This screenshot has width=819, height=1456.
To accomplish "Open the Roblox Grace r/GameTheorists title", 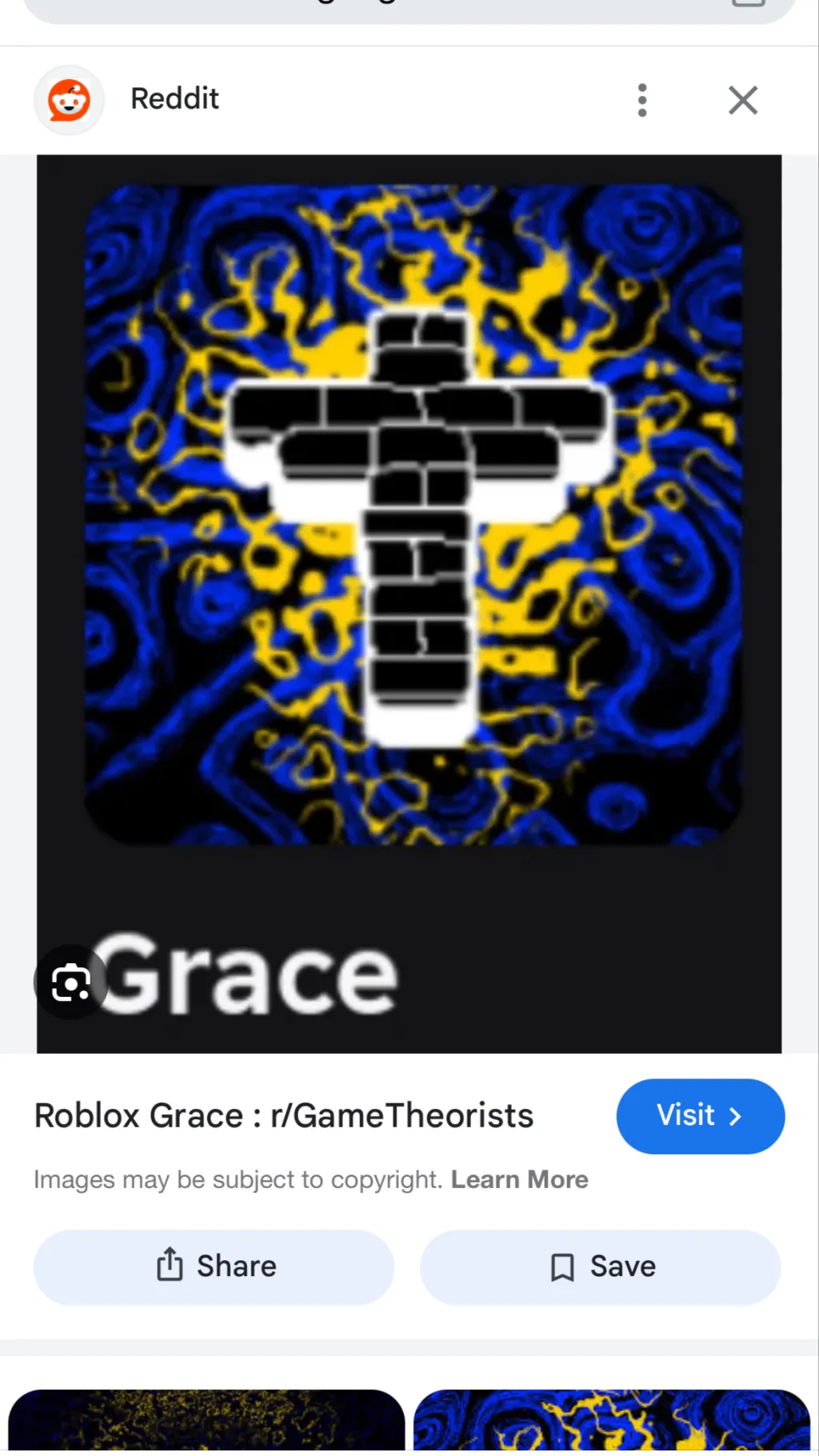I will (284, 1116).
